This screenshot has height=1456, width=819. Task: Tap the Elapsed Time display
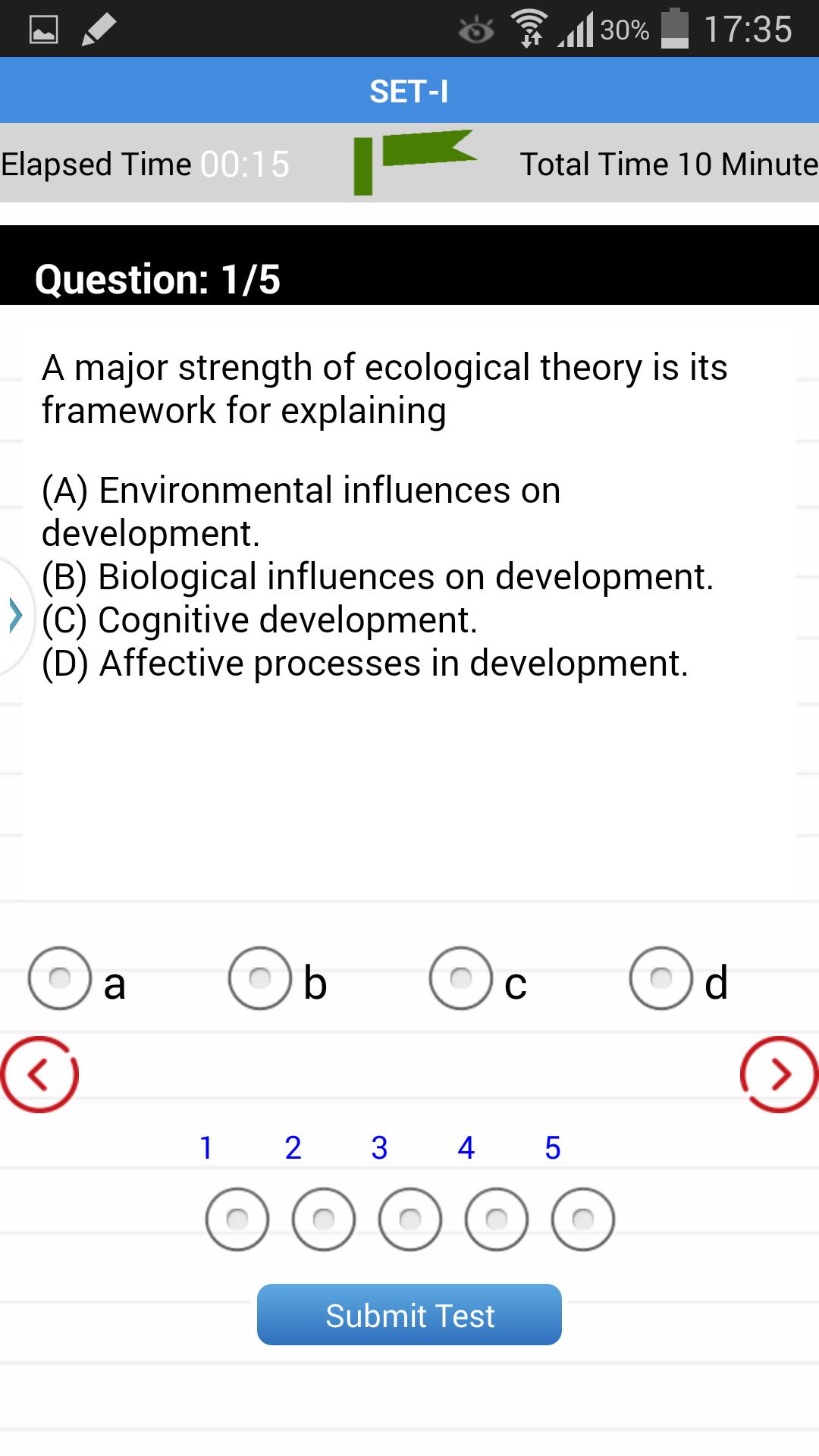click(x=146, y=162)
